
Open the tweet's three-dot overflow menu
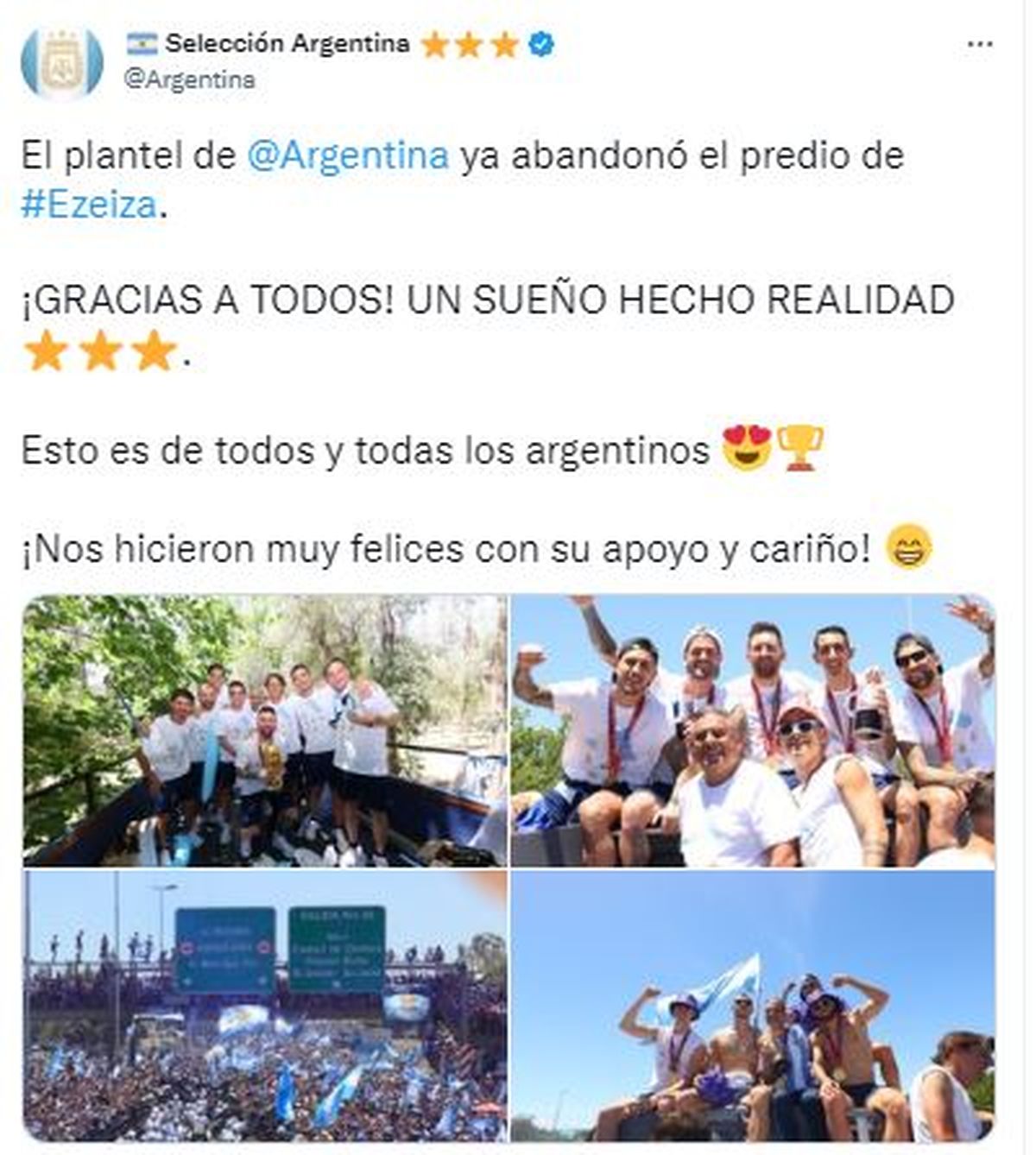point(979,45)
